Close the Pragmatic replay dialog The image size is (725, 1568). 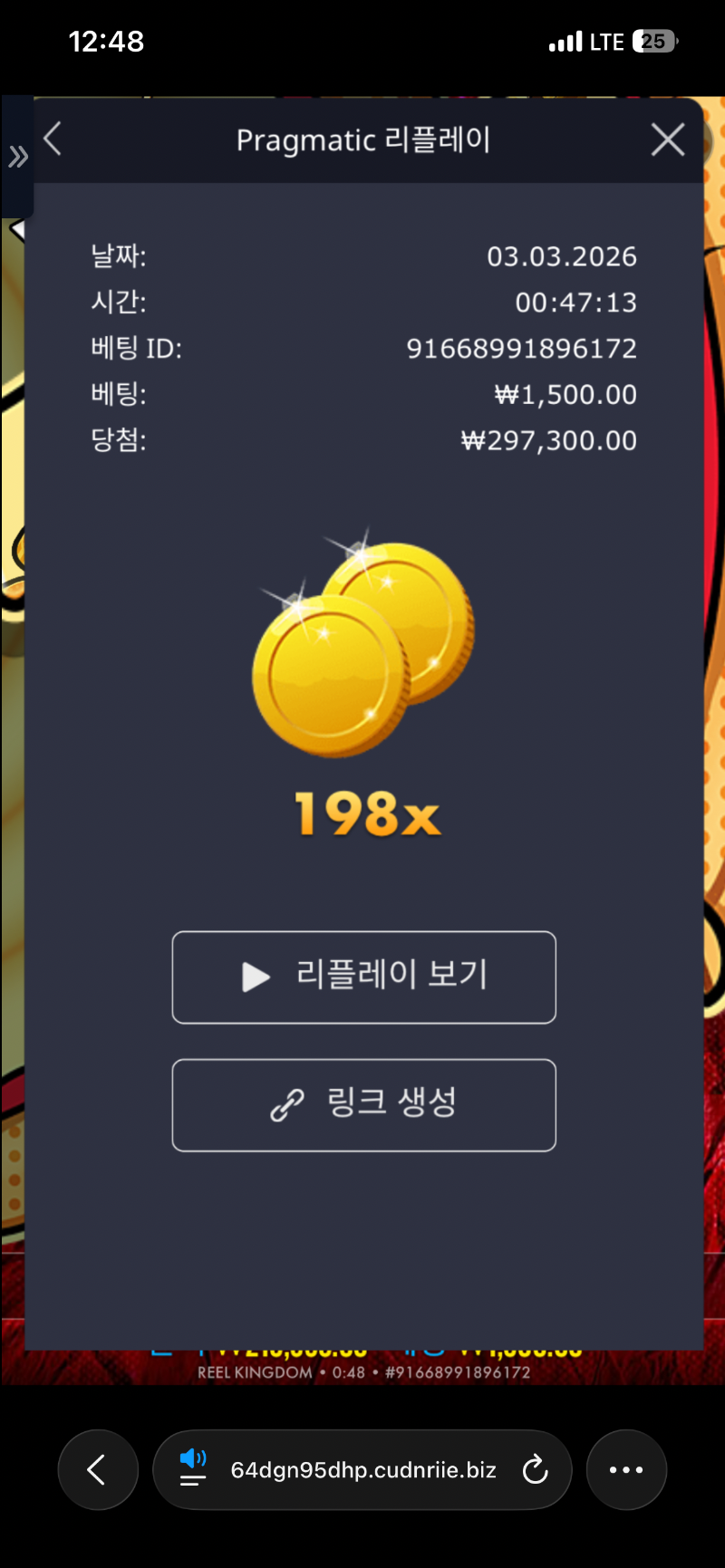[668, 140]
